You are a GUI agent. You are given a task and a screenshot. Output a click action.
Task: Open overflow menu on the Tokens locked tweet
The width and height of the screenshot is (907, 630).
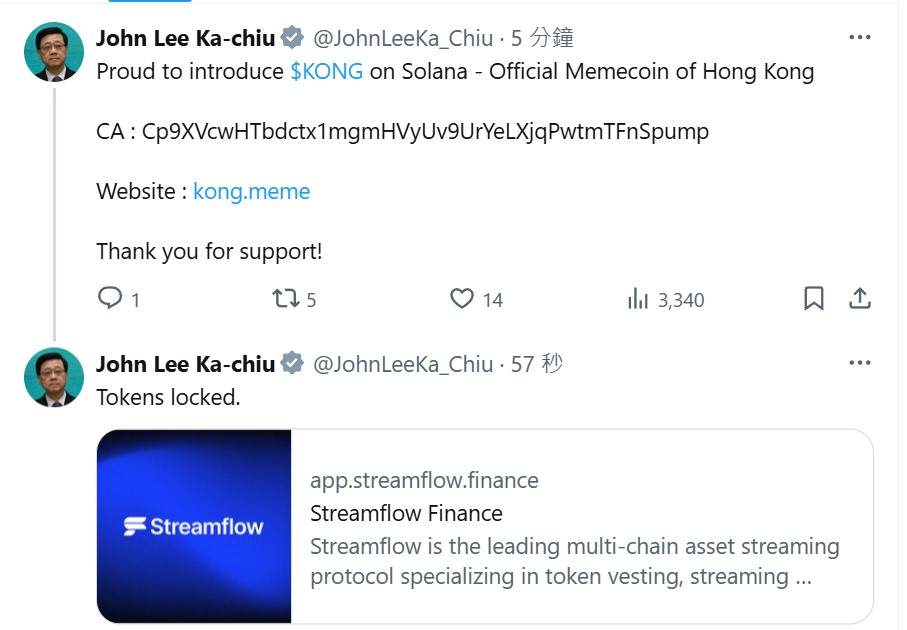point(860,363)
